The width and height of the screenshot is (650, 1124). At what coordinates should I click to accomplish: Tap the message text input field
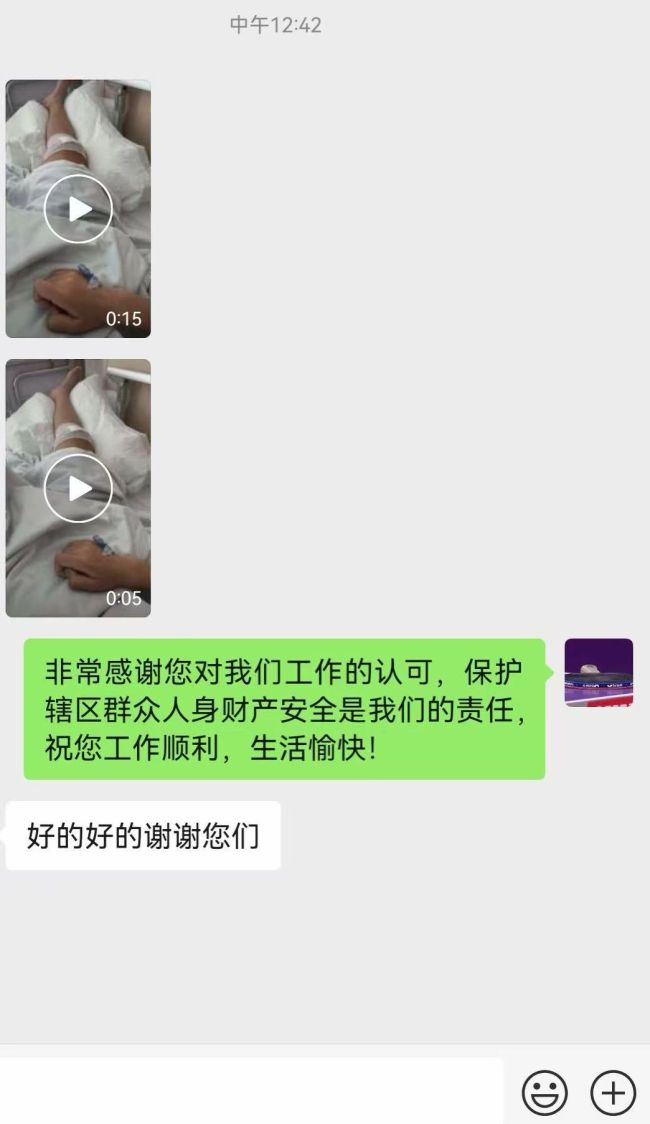(x=250, y=1091)
